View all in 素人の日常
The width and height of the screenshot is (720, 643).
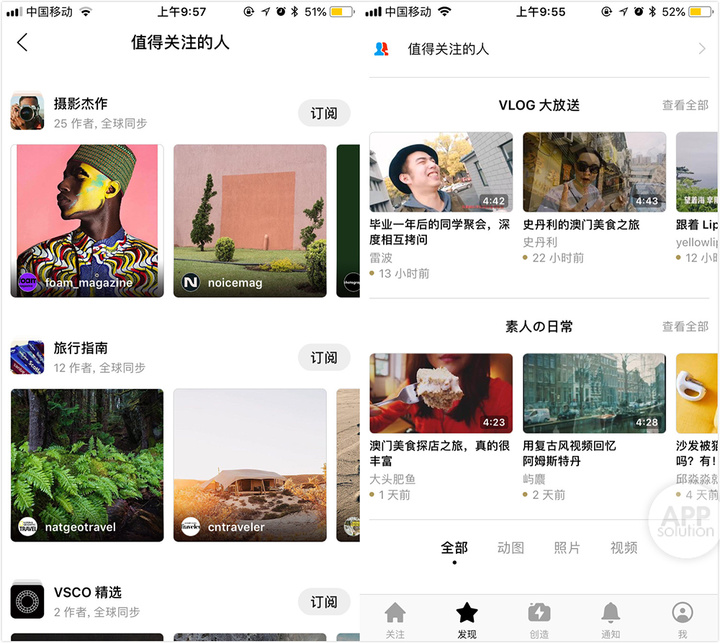point(685,327)
